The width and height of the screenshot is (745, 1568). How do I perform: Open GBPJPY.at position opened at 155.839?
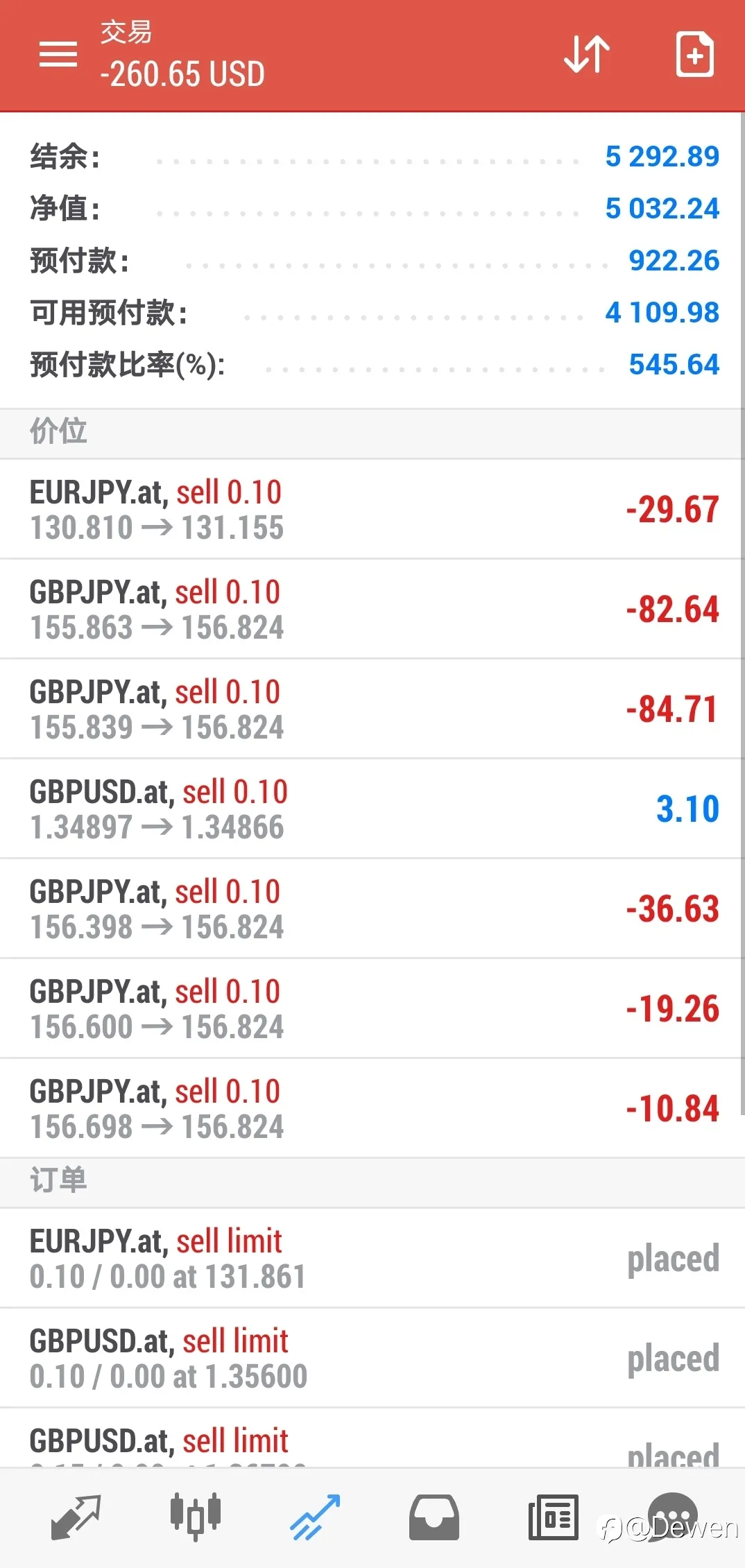[372, 709]
